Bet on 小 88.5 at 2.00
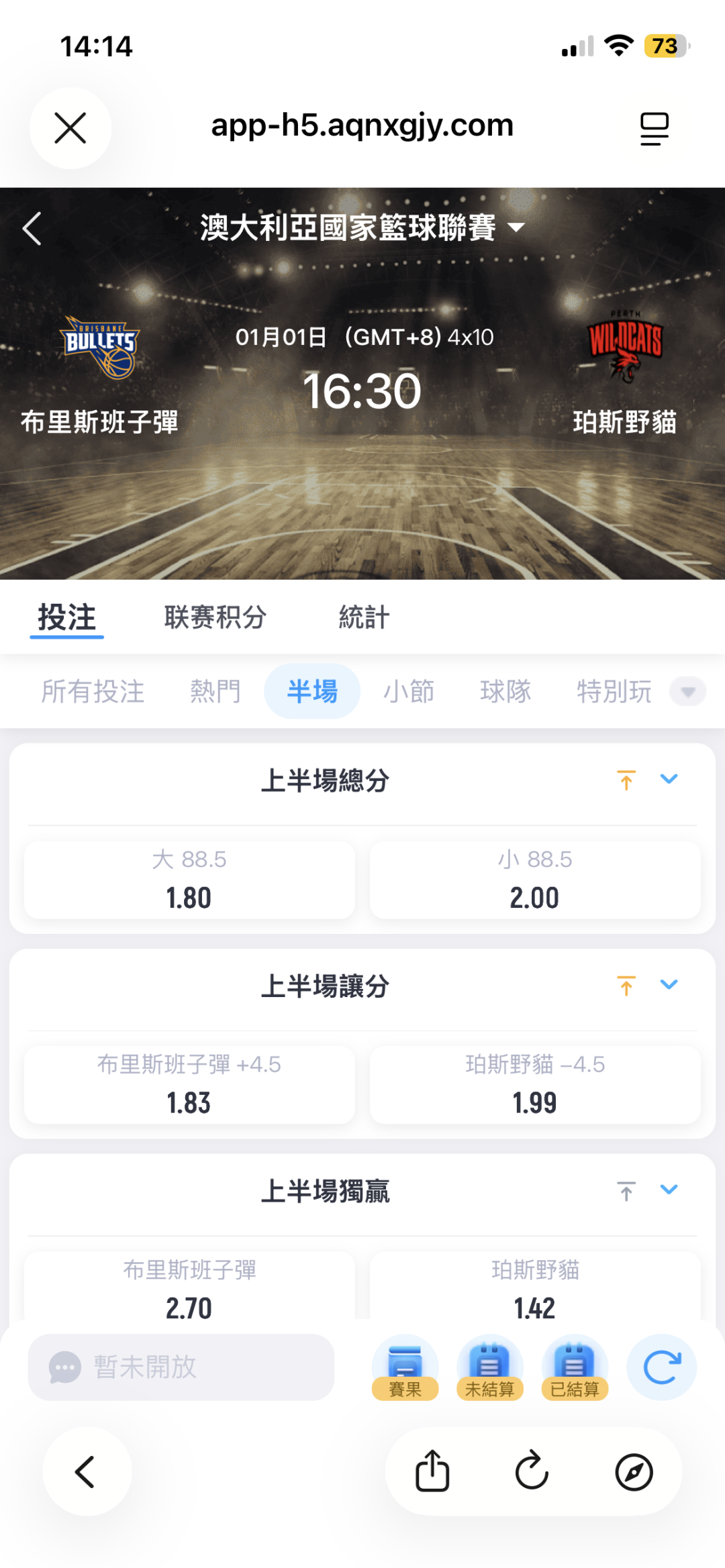Viewport: 725px width, 1568px height. tap(535, 880)
